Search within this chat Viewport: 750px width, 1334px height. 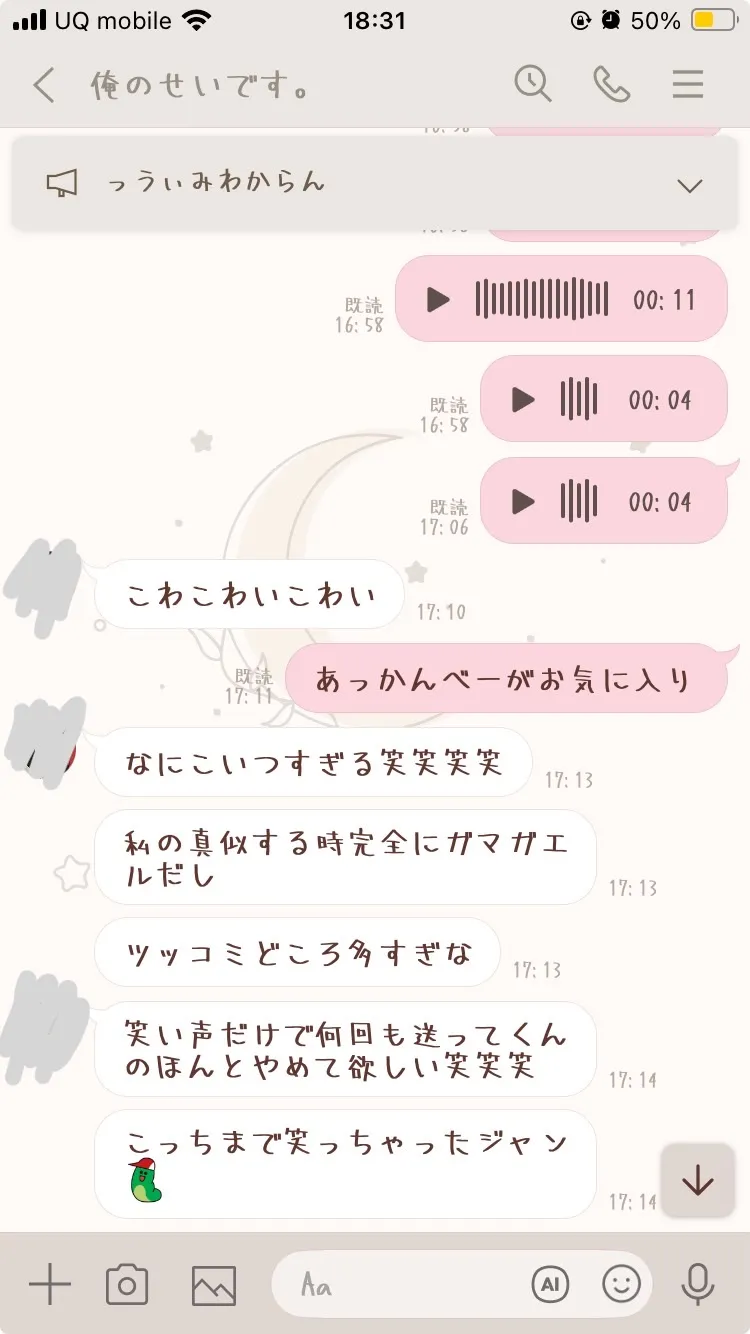pos(533,85)
